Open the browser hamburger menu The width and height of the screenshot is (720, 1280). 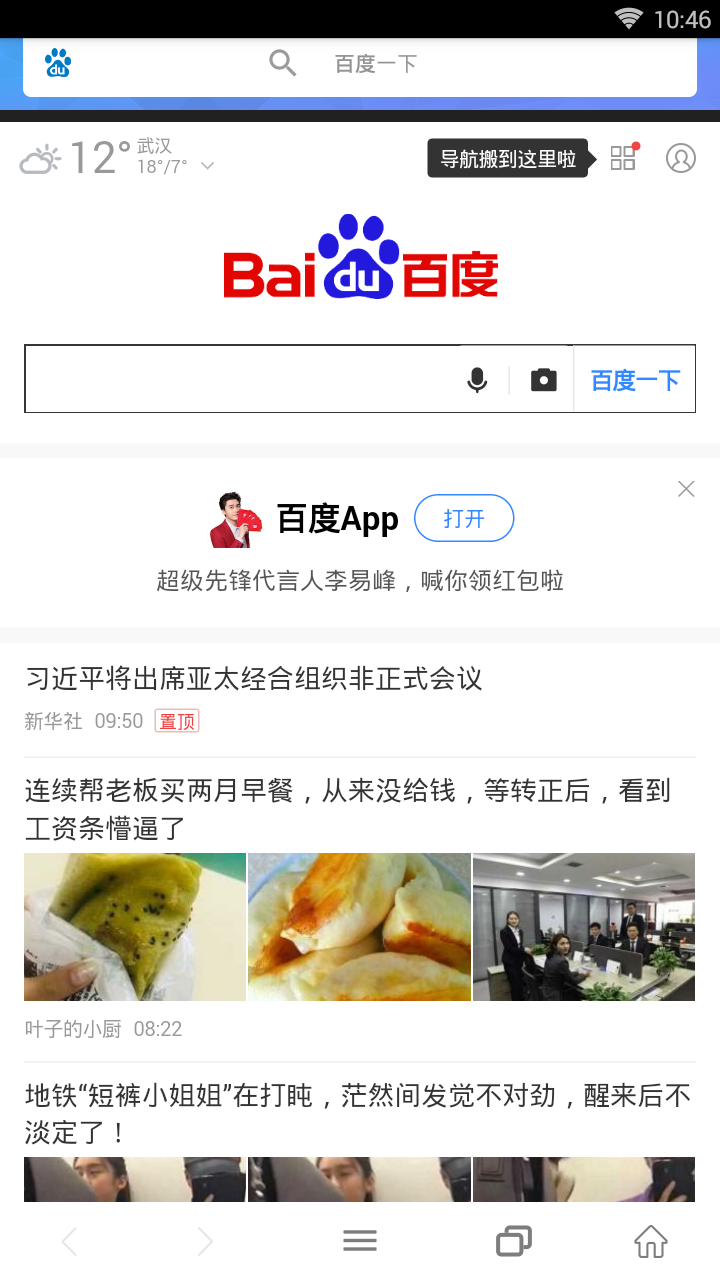pyautogui.click(x=360, y=1241)
